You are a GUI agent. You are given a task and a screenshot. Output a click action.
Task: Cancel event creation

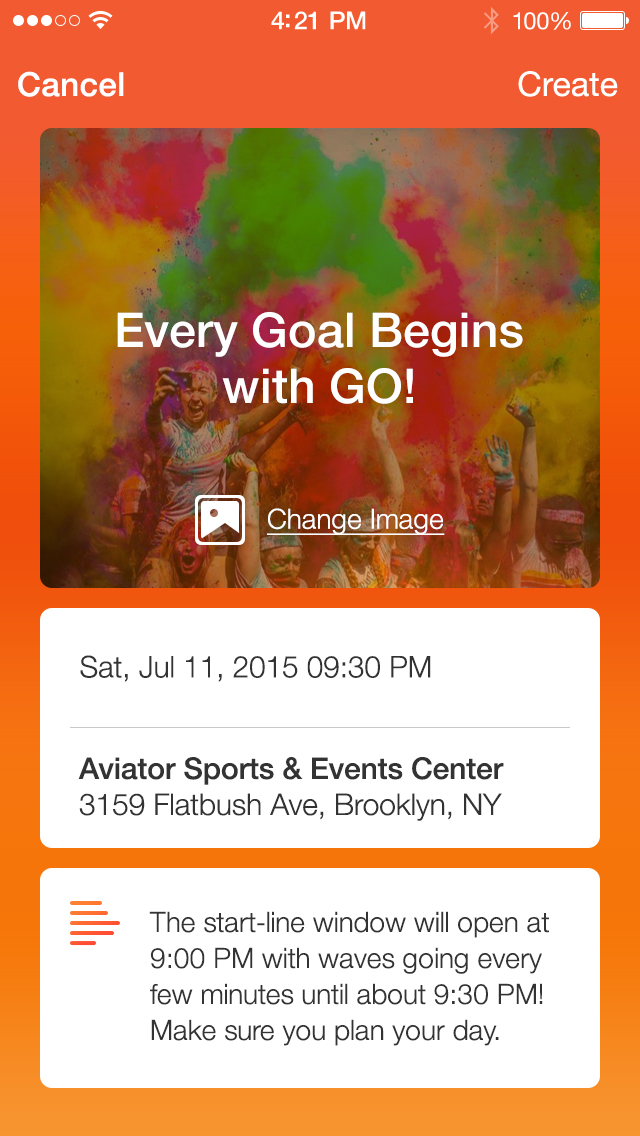pyautogui.click(x=71, y=85)
